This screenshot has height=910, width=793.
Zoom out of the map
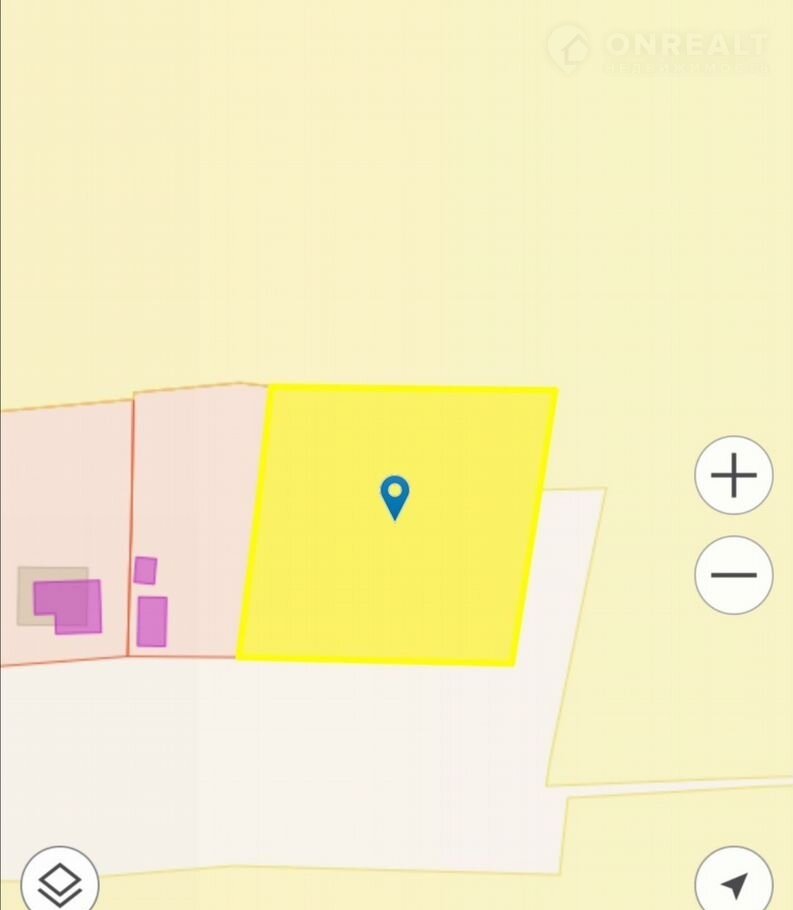(733, 575)
